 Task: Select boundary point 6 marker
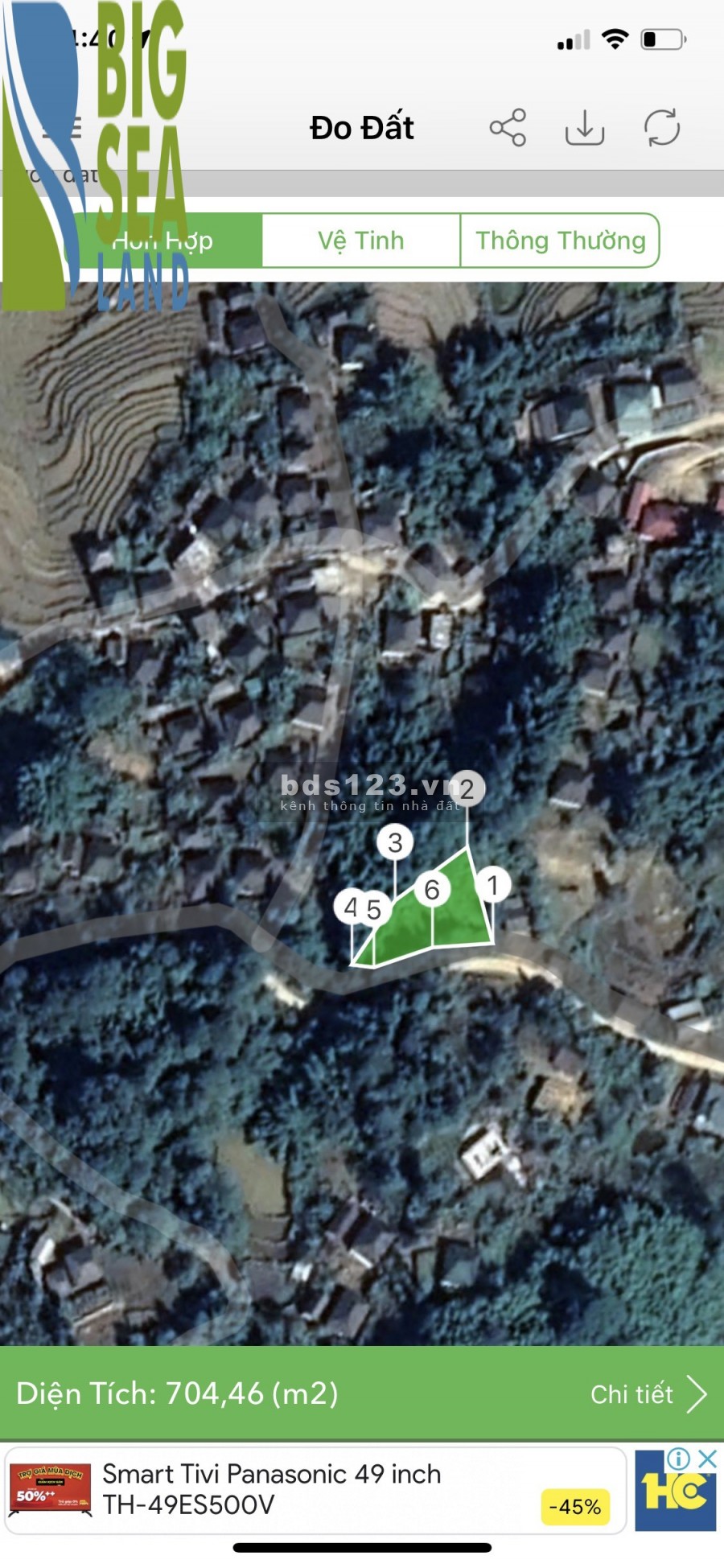coord(432,890)
